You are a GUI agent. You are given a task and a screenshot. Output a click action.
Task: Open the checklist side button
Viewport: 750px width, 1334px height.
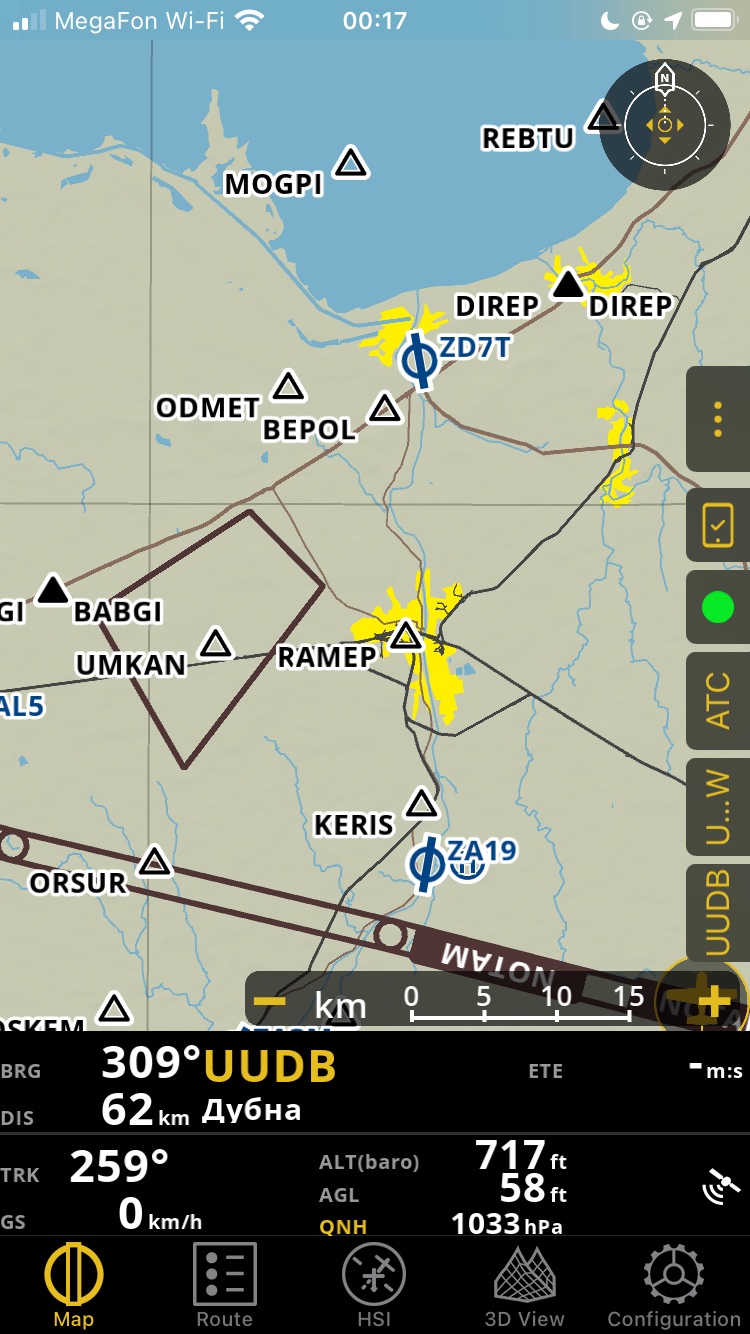click(x=718, y=525)
